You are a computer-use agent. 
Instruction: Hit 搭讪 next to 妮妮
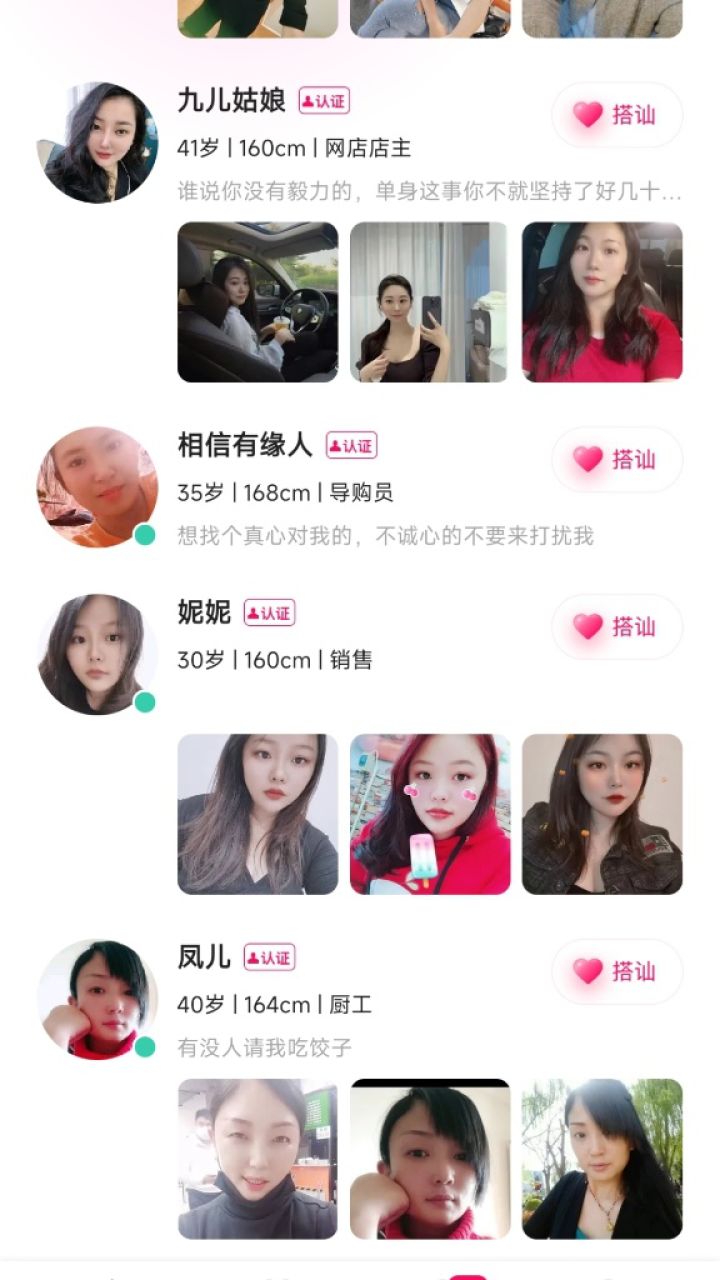[x=617, y=627]
